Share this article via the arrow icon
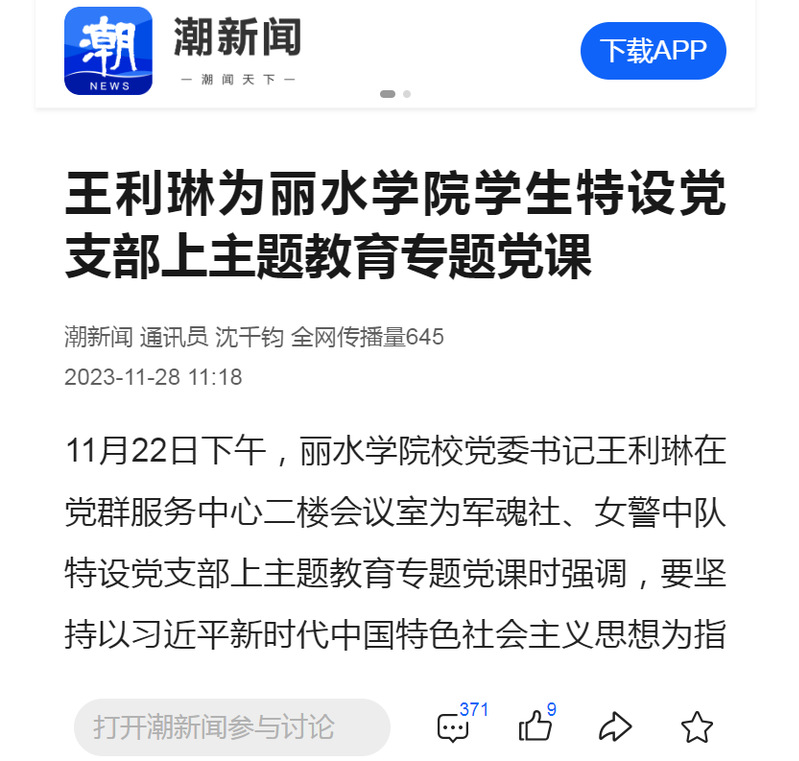Image resolution: width=799 pixels, height=761 pixels. click(615, 727)
